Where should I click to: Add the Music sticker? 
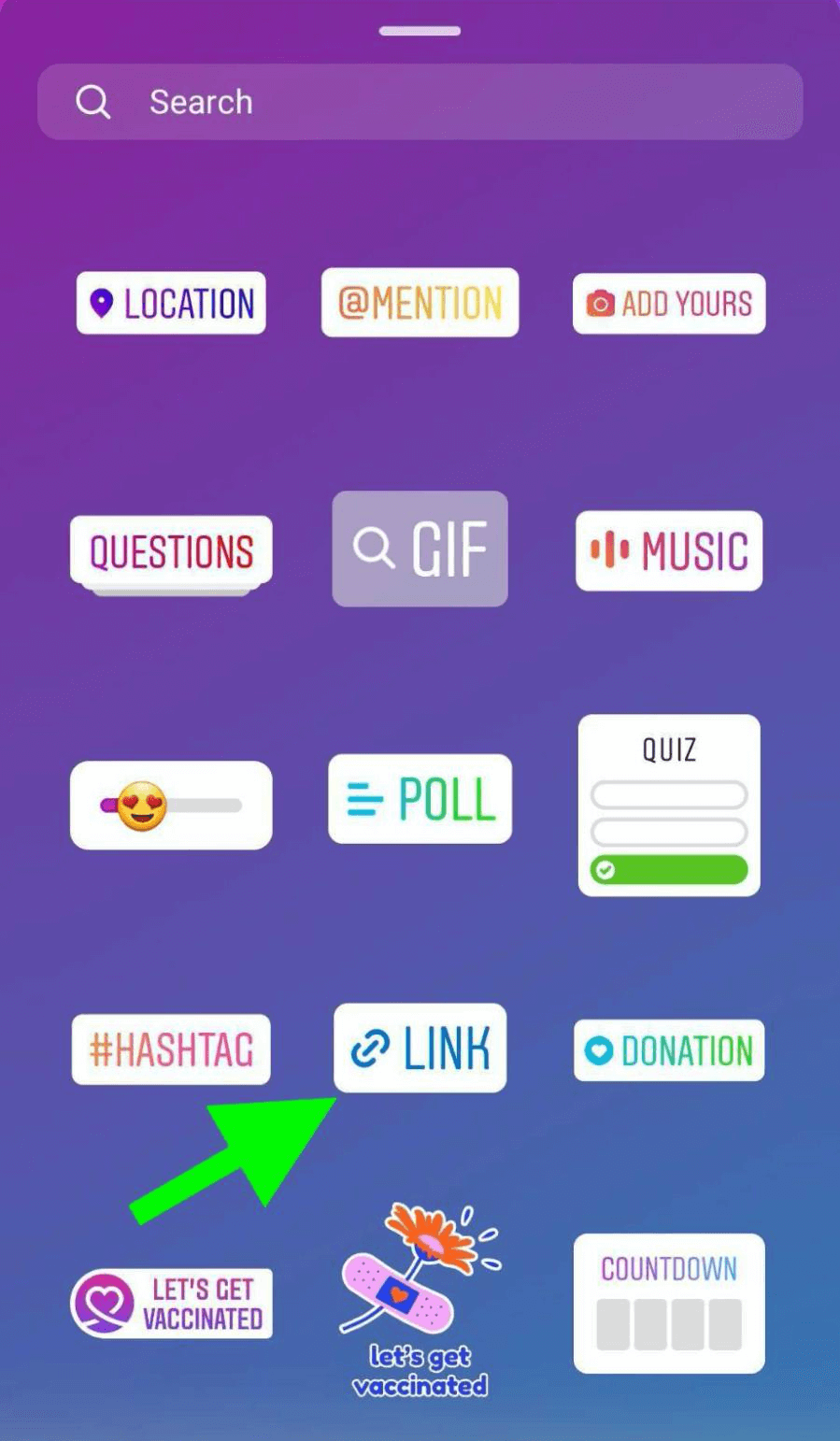[x=669, y=550]
